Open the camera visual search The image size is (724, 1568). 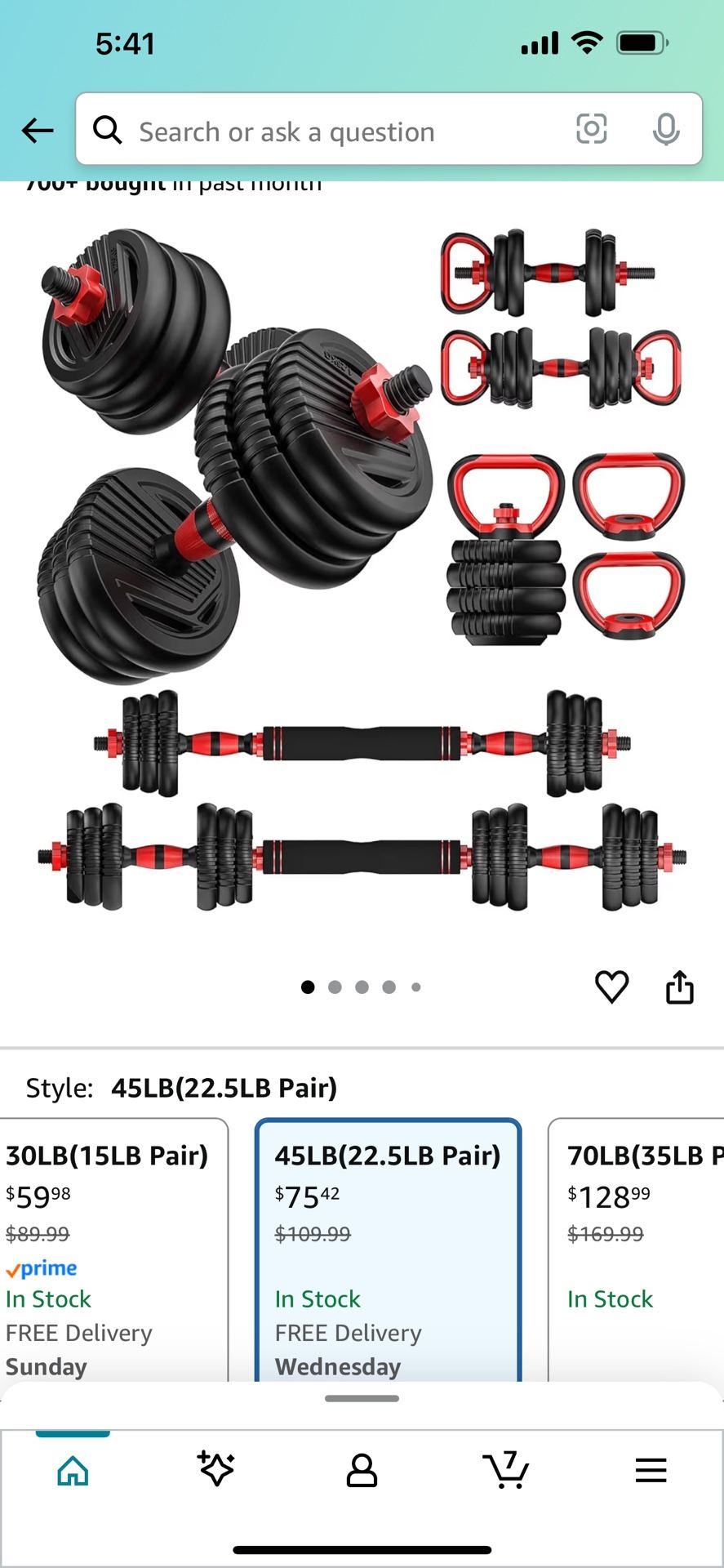(x=592, y=131)
